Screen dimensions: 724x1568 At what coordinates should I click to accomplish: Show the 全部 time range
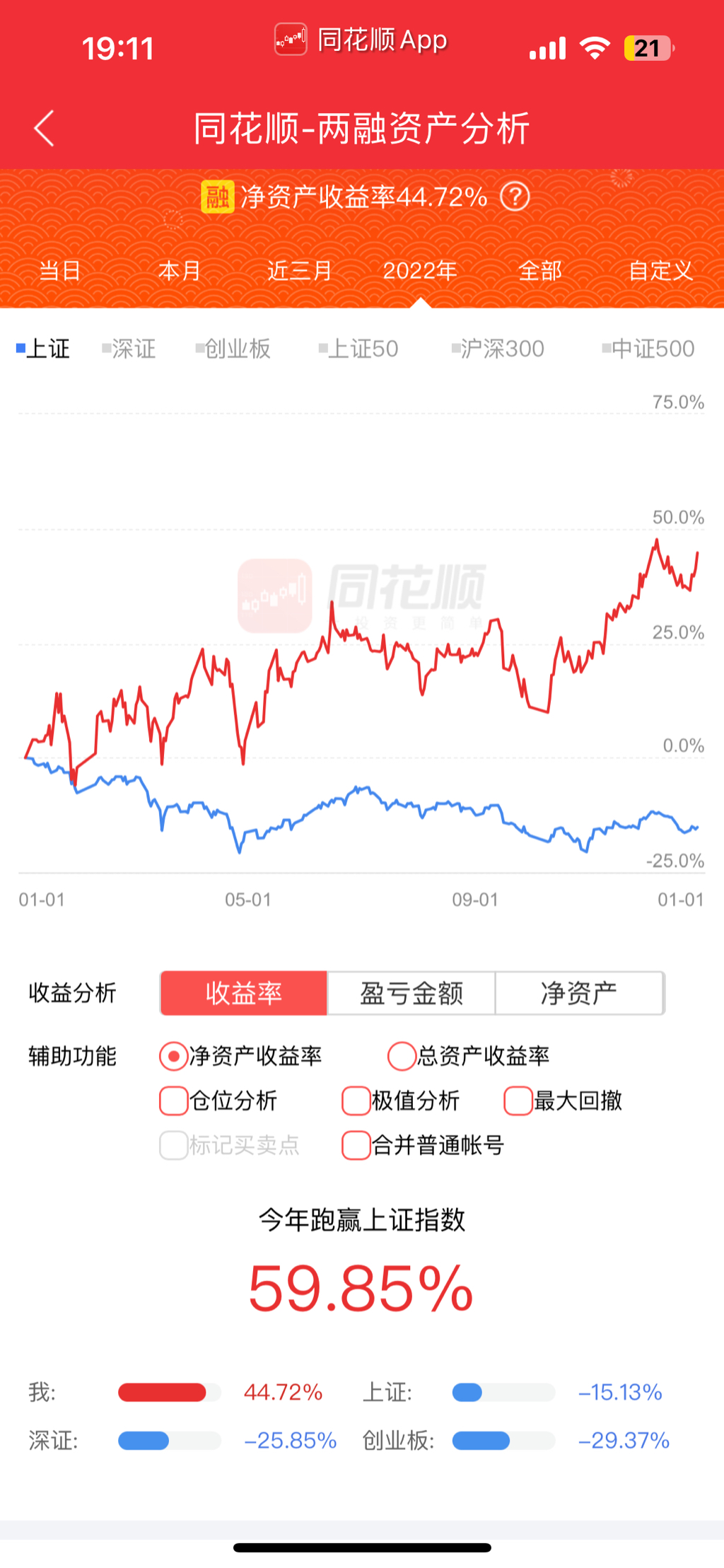pyautogui.click(x=540, y=271)
